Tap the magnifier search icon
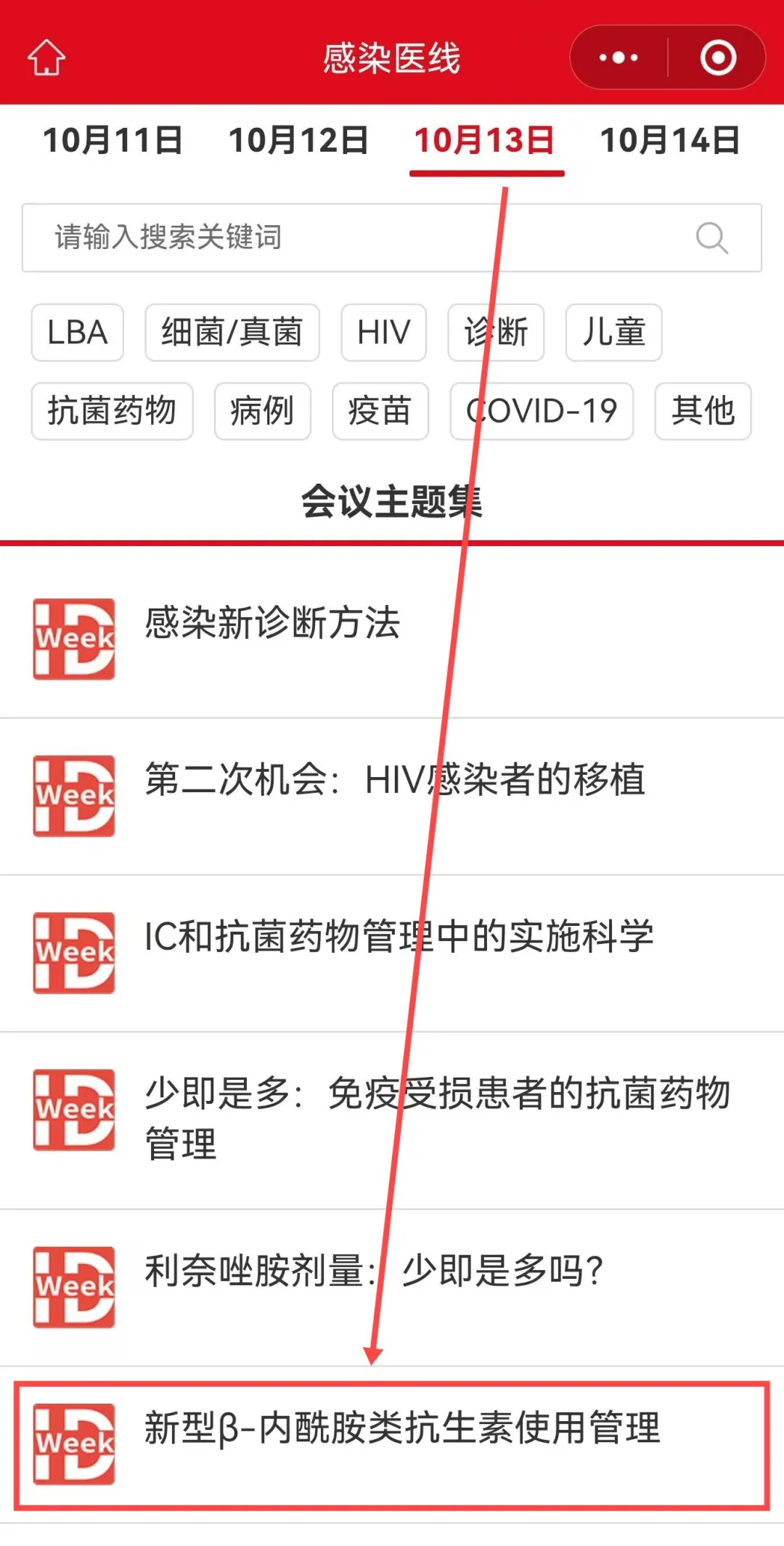784x1546 pixels. [711, 237]
